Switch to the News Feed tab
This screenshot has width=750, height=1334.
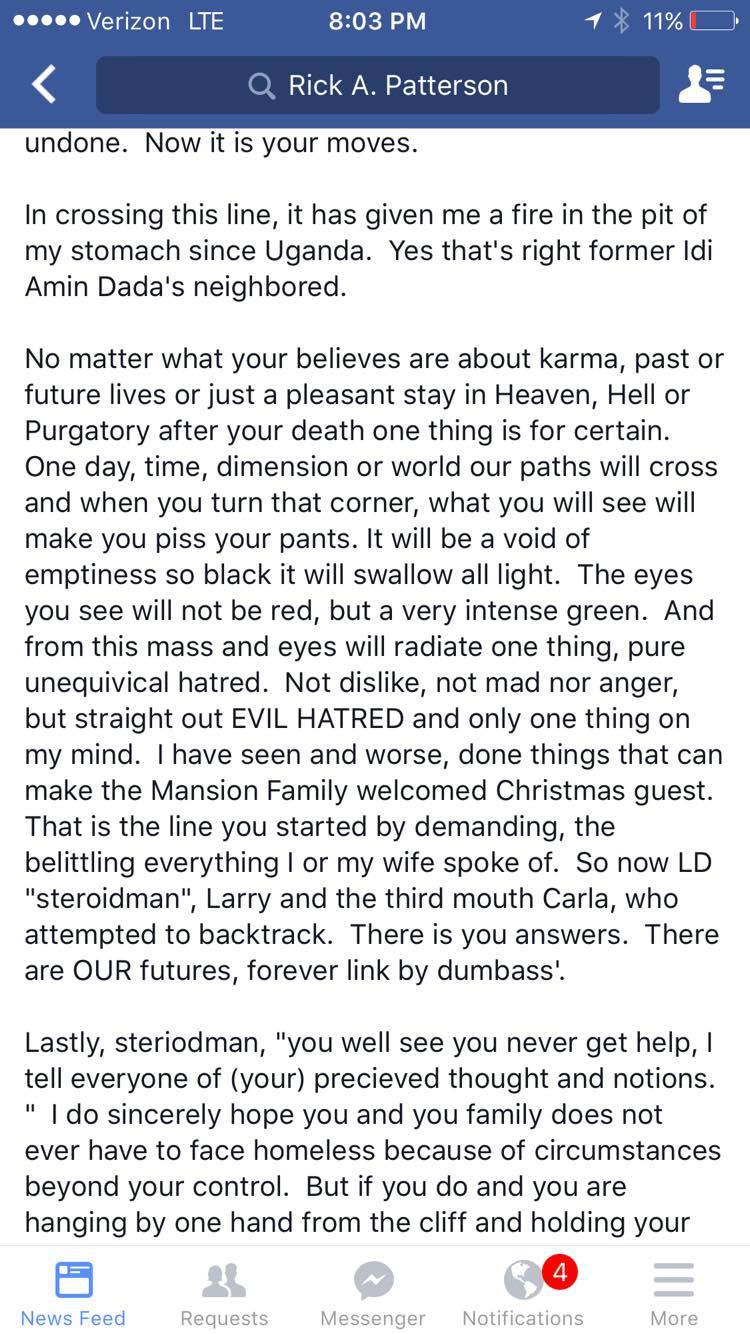73,1292
